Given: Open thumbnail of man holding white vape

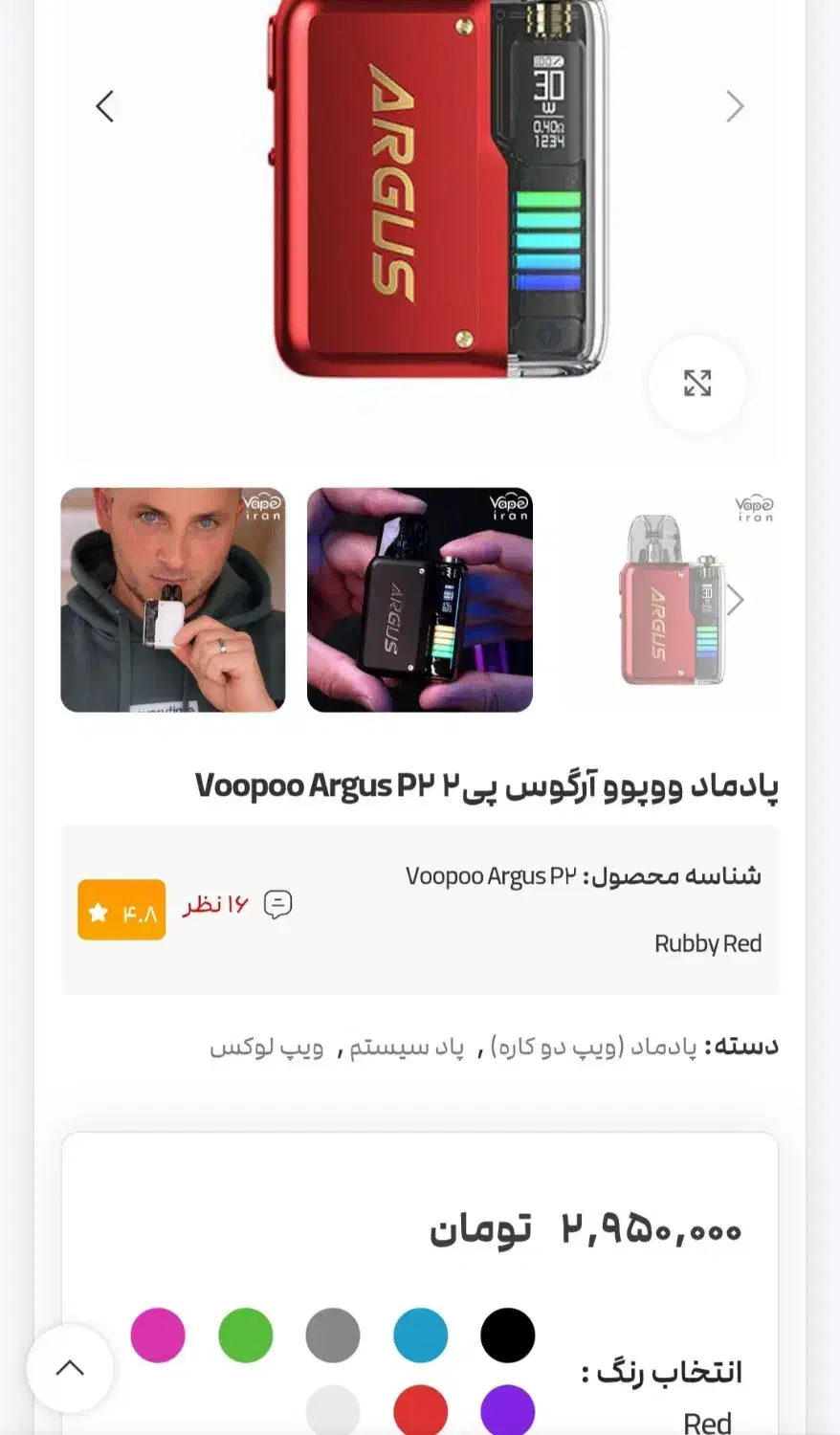Looking at the screenshot, I should (173, 600).
